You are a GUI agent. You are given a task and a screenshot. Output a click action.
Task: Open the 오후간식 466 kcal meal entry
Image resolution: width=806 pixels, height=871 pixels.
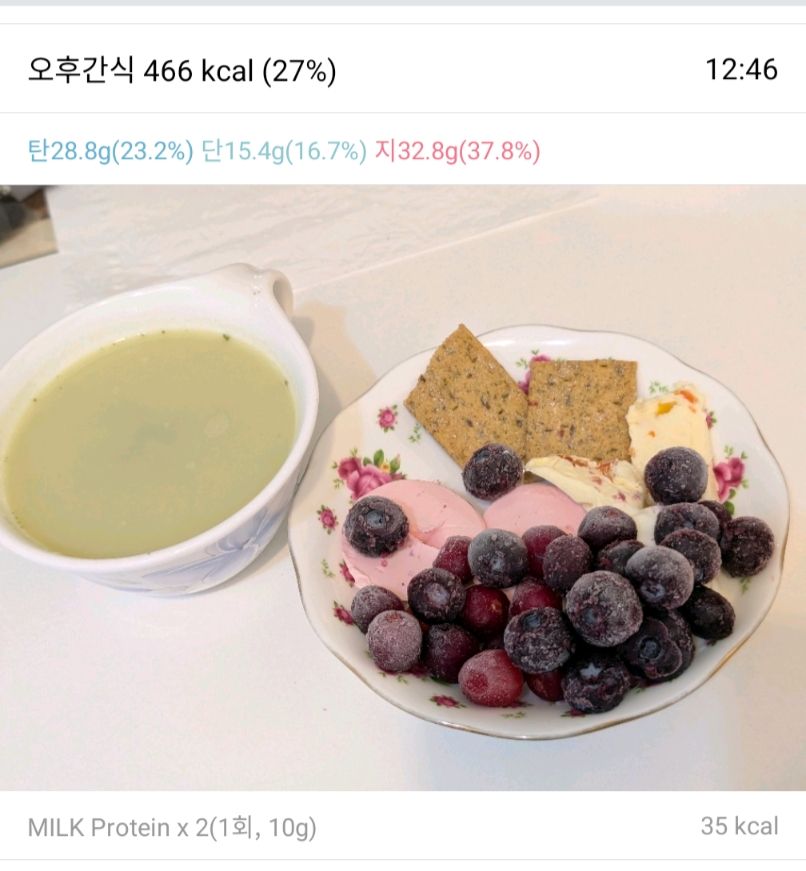tap(182, 71)
